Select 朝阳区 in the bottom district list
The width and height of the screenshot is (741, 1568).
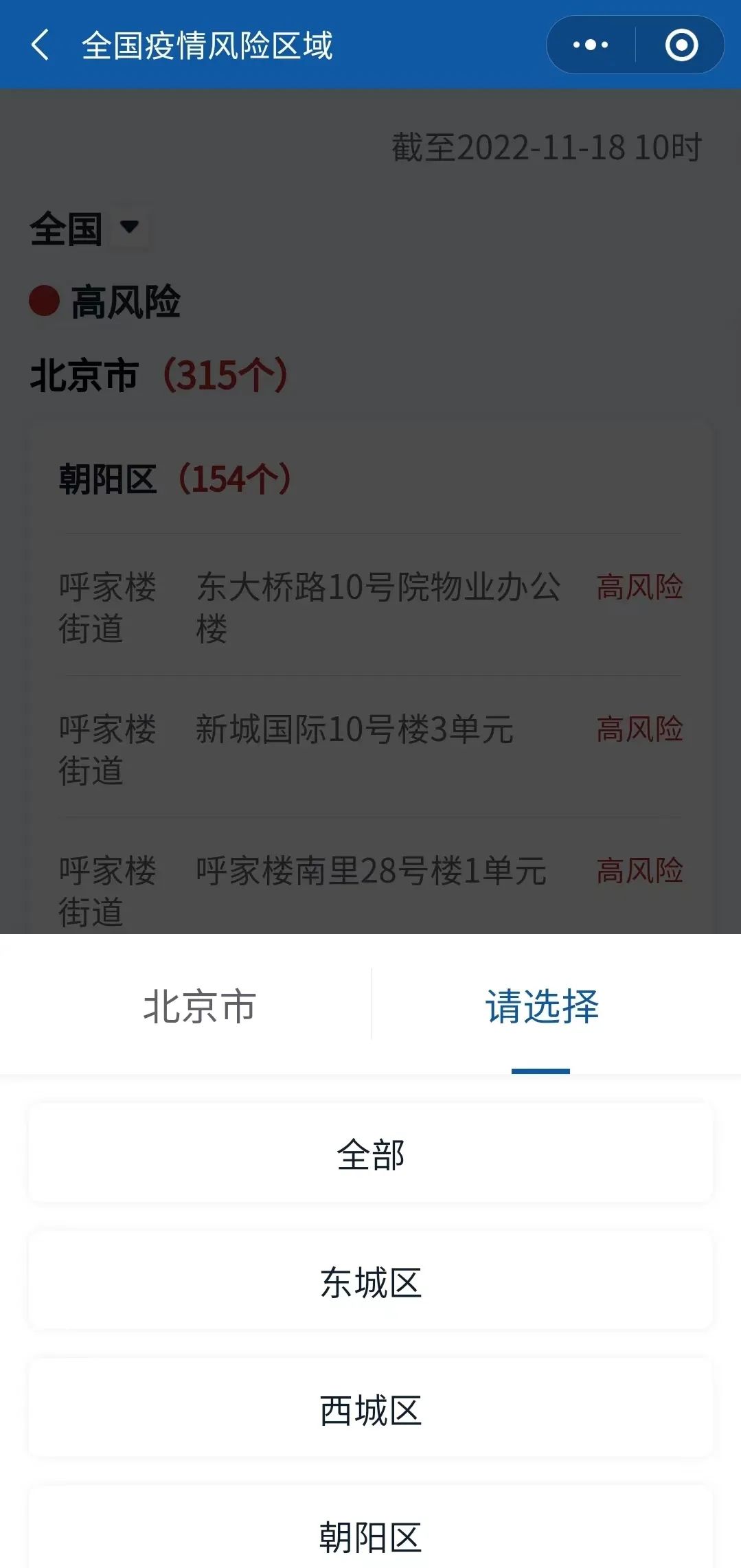[370, 1536]
